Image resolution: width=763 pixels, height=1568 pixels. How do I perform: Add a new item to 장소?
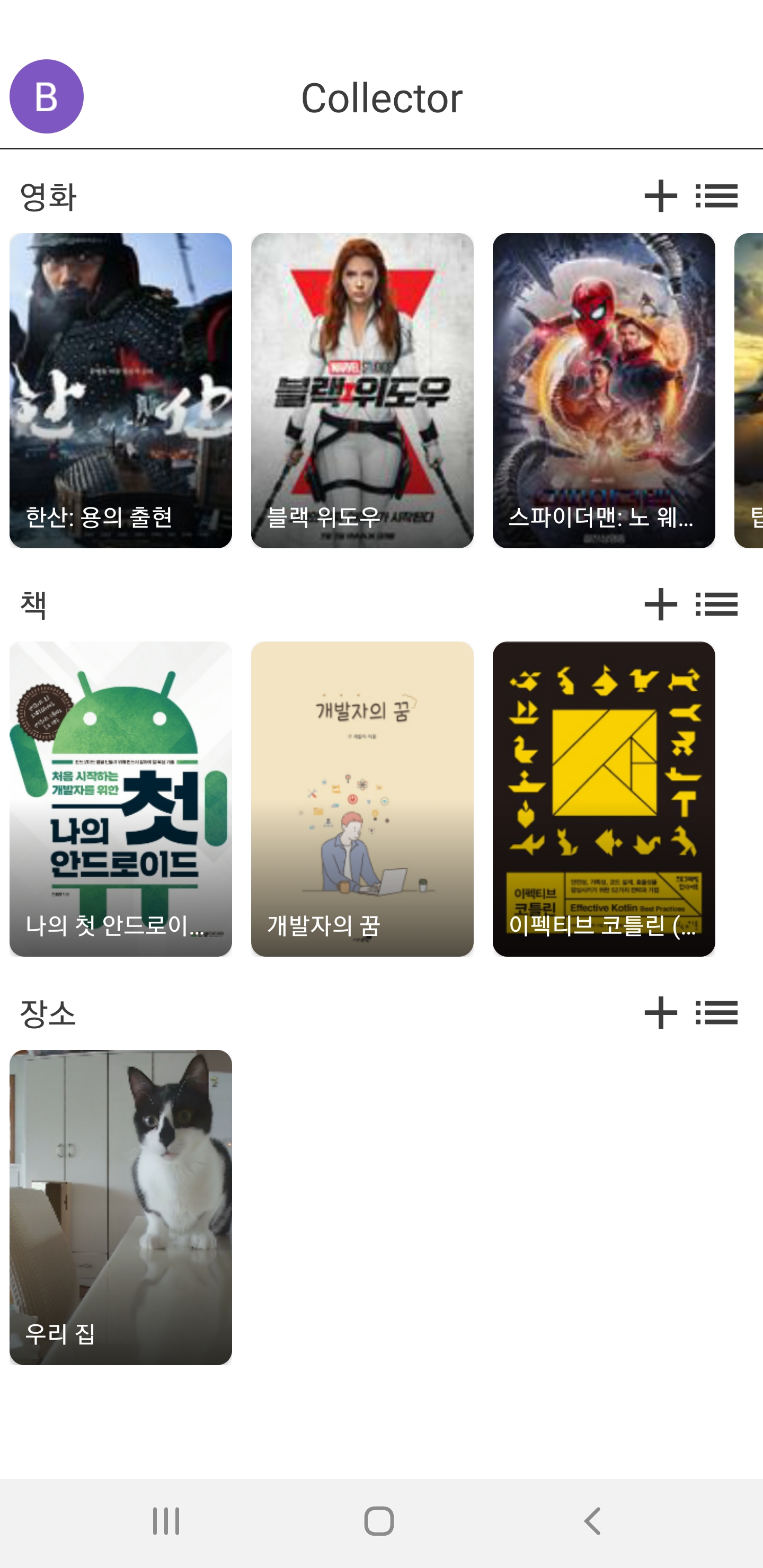[x=661, y=1013]
